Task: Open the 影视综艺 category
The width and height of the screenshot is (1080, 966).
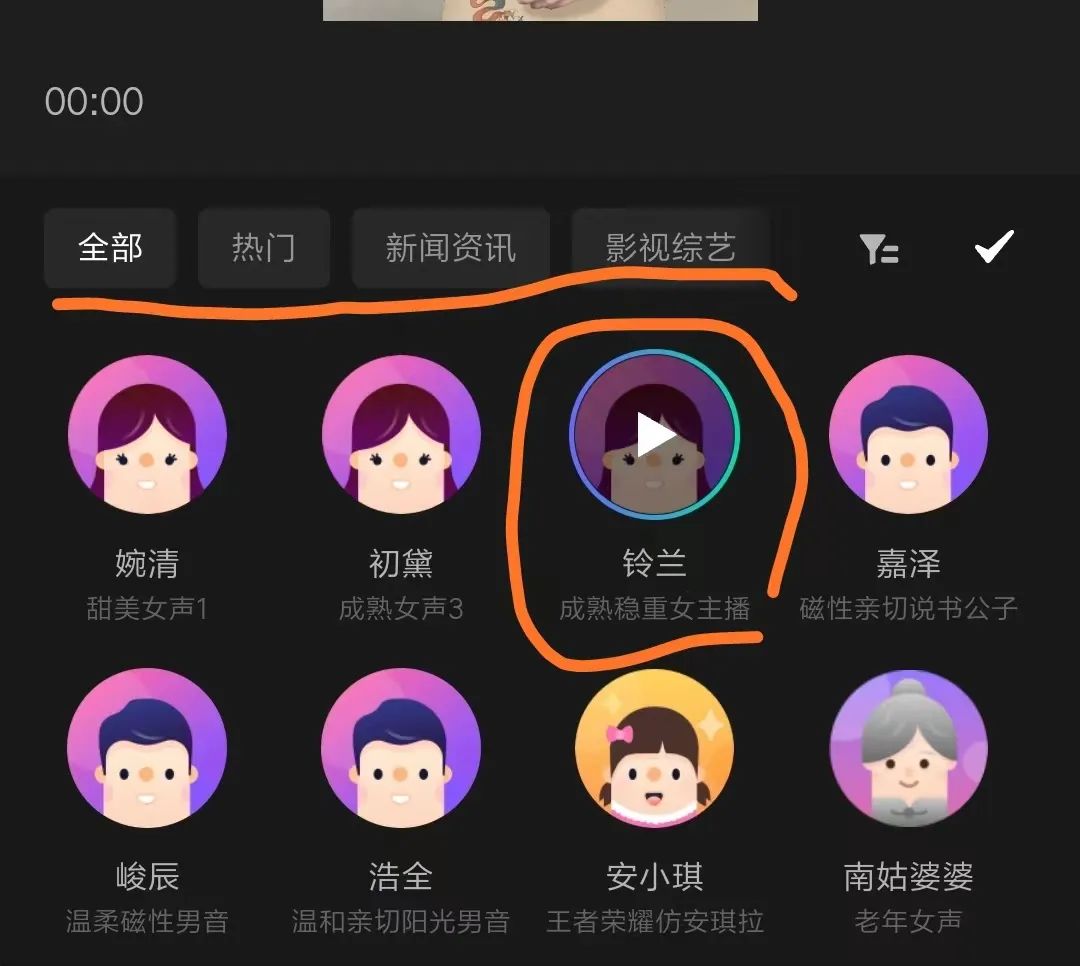Action: (670, 248)
